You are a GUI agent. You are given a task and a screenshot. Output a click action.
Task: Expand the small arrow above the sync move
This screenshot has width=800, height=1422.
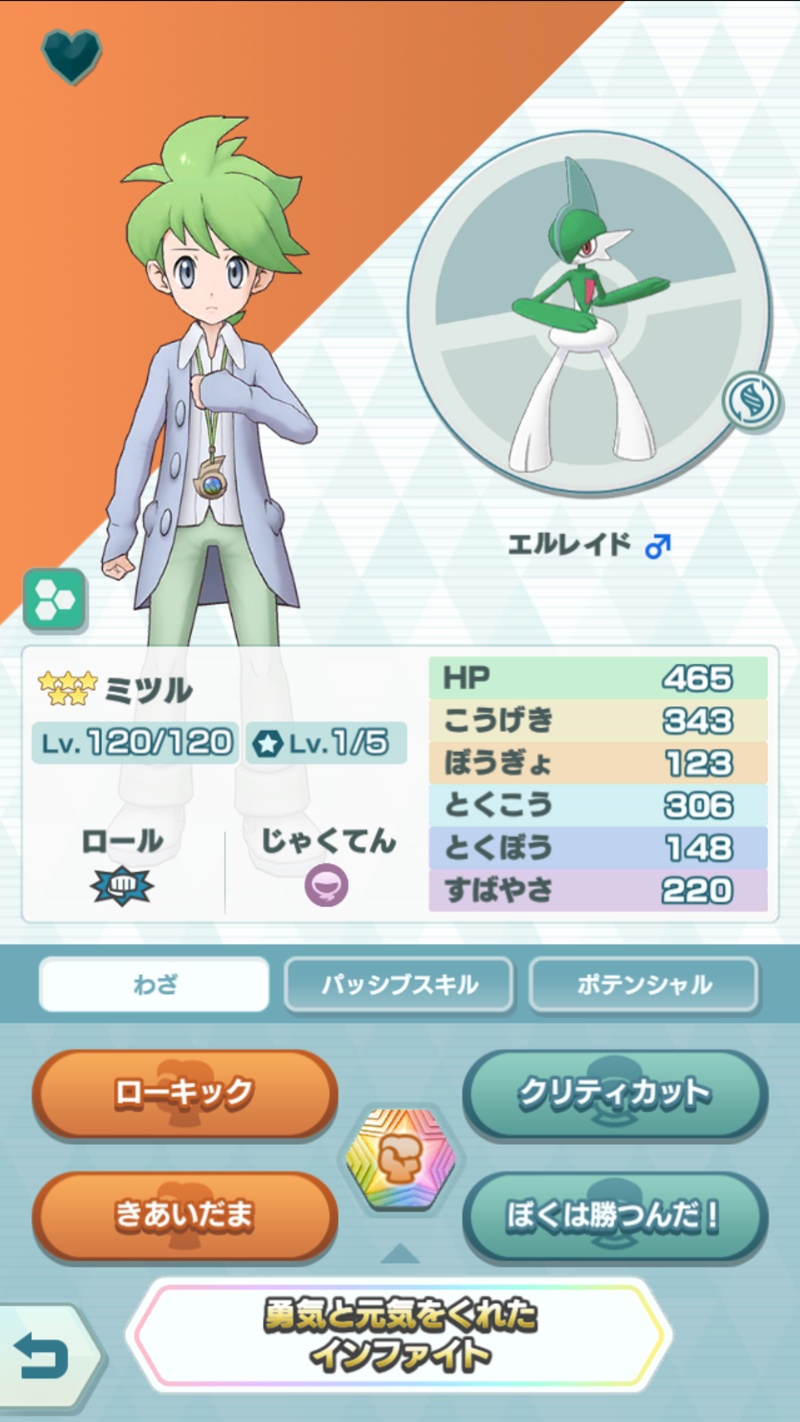click(400, 1253)
